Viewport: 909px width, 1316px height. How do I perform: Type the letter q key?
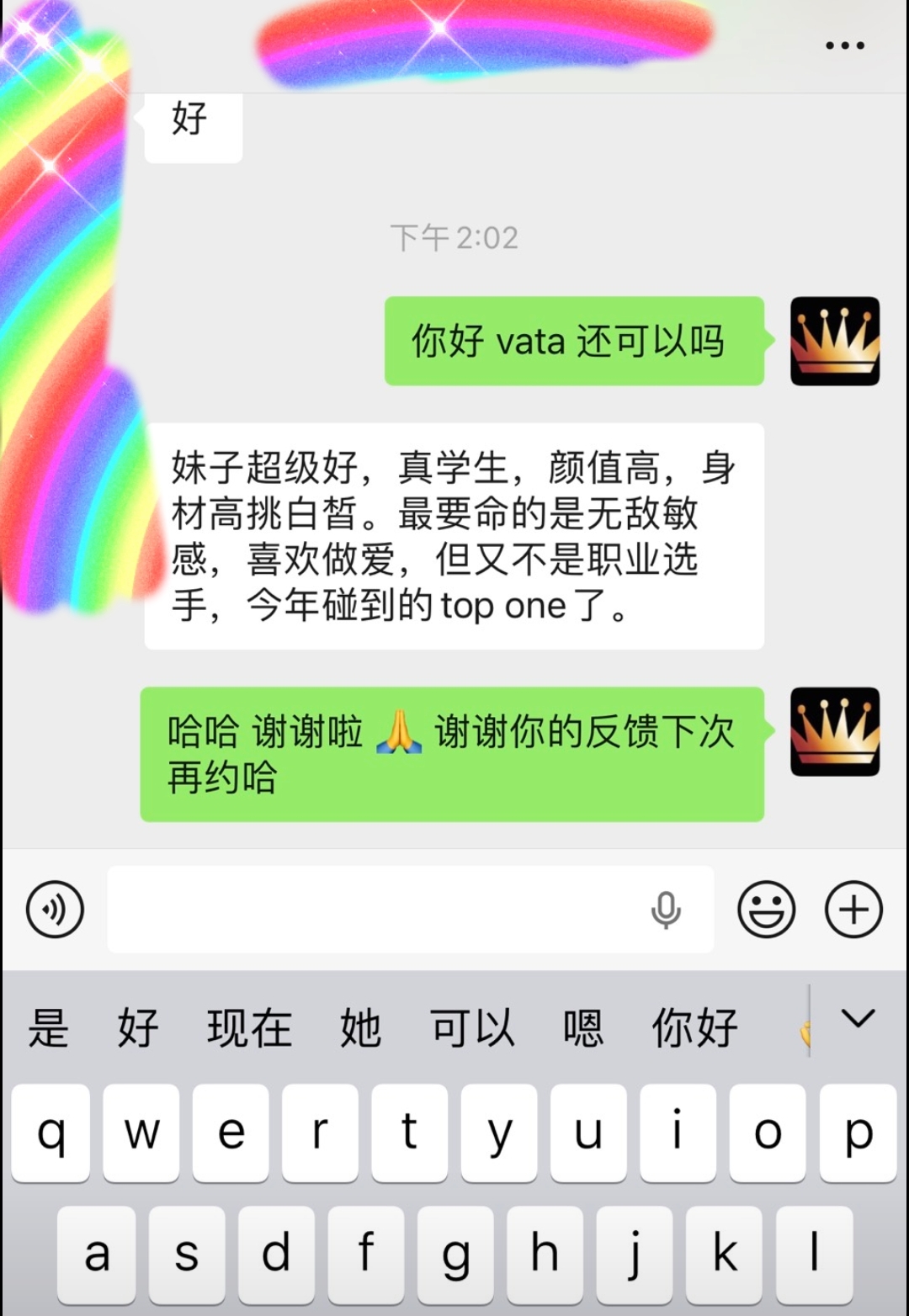pyautogui.click(x=50, y=1133)
